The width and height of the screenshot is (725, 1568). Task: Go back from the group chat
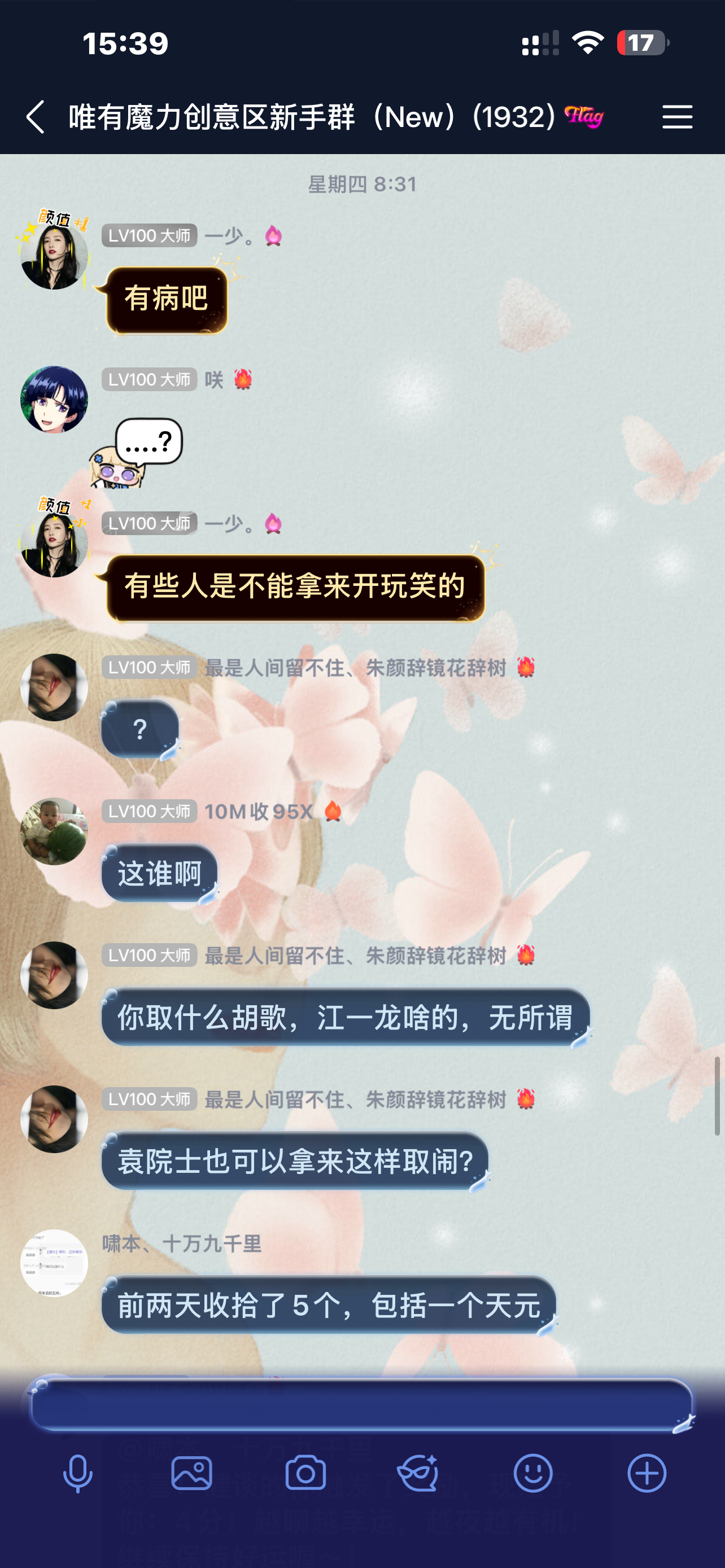[x=36, y=117]
